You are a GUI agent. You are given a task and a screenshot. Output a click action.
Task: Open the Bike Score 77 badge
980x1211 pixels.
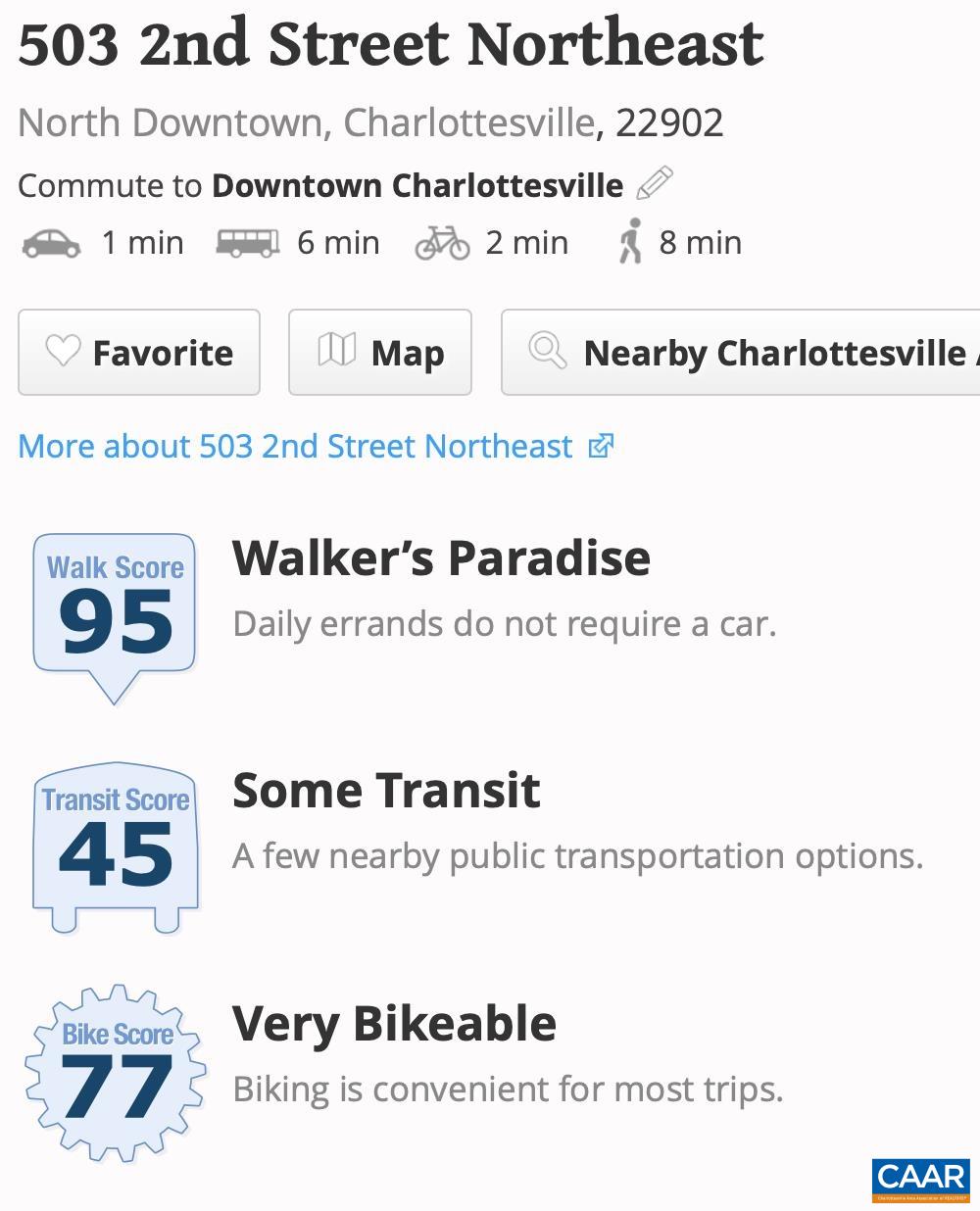pyautogui.click(x=116, y=1073)
